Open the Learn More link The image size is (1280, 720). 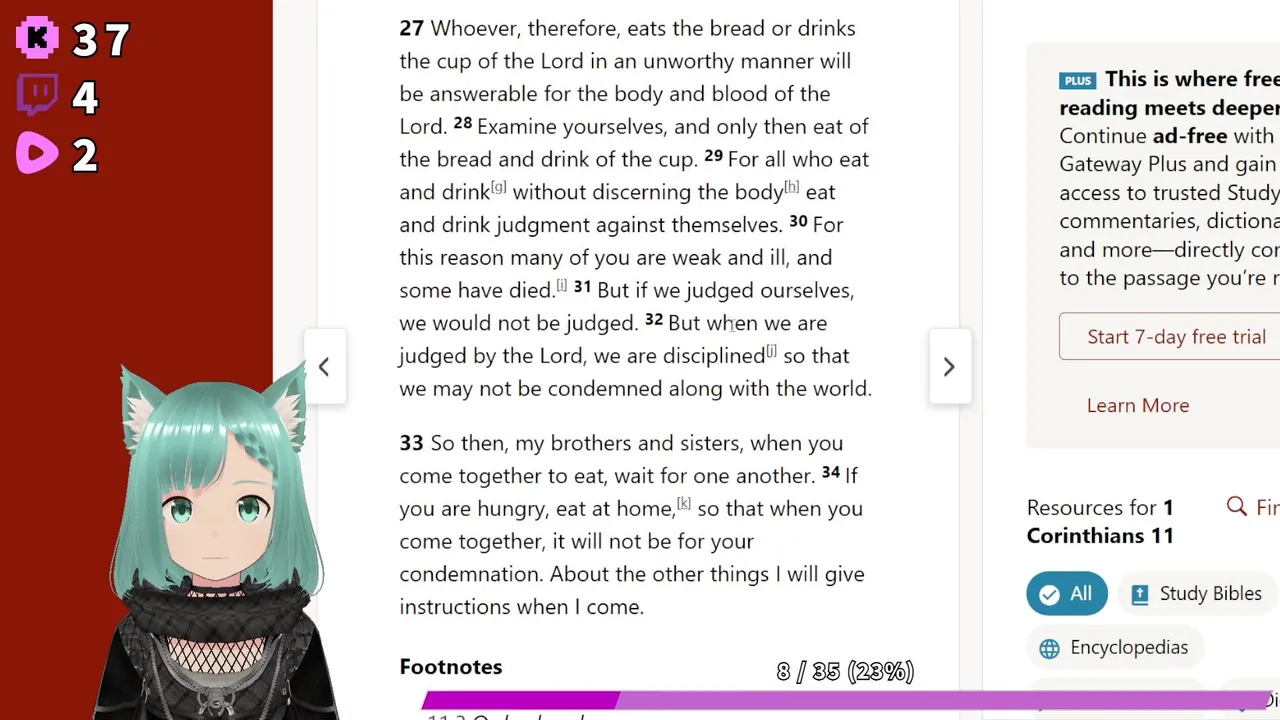[1138, 405]
